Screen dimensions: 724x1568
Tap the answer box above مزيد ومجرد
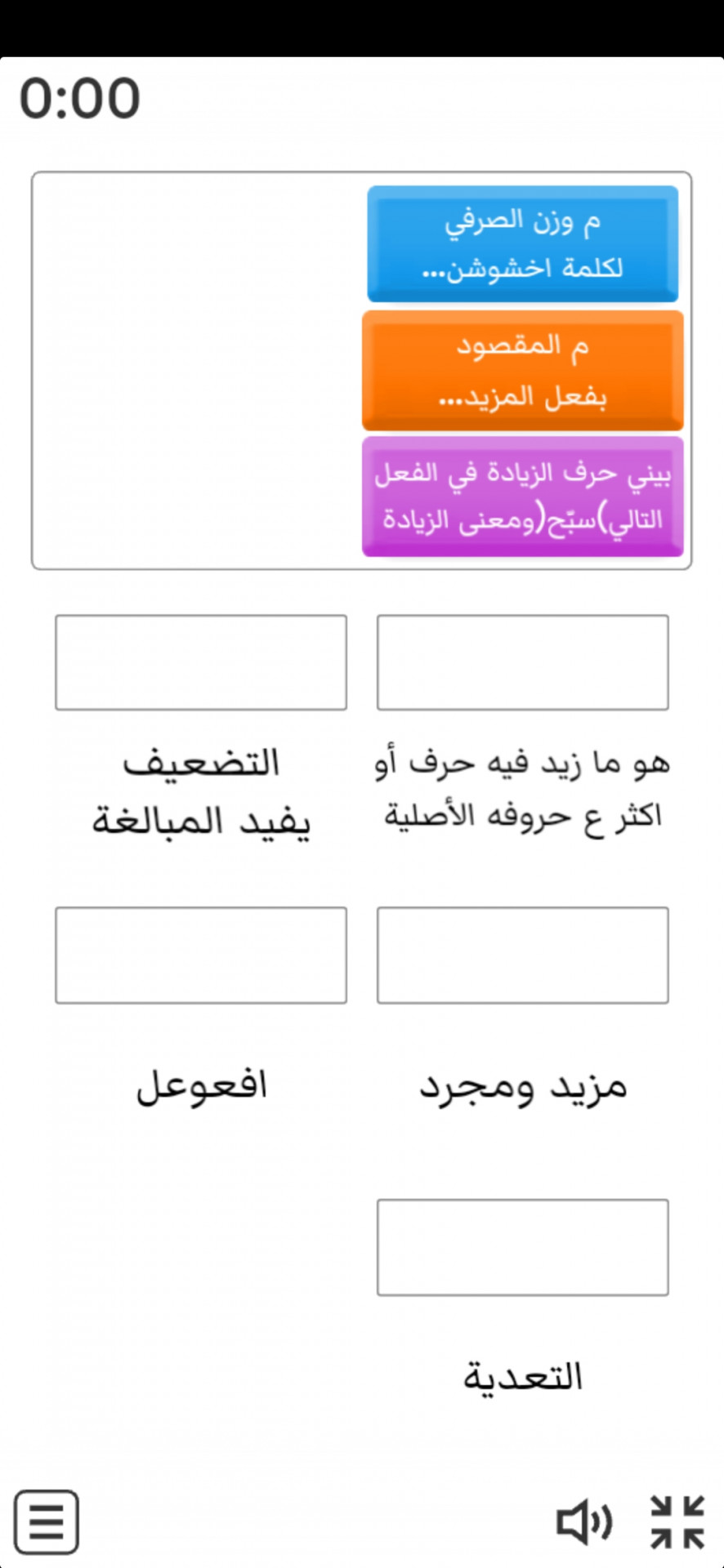click(x=522, y=955)
